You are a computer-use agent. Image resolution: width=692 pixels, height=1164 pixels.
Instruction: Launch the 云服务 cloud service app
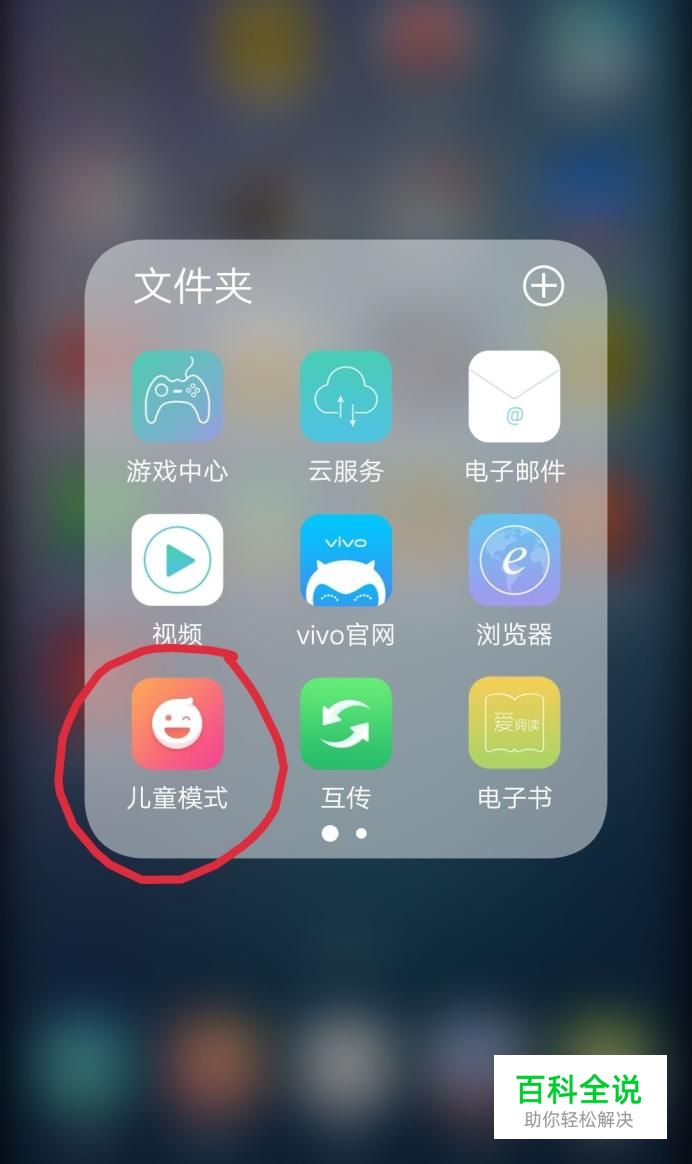click(346, 397)
